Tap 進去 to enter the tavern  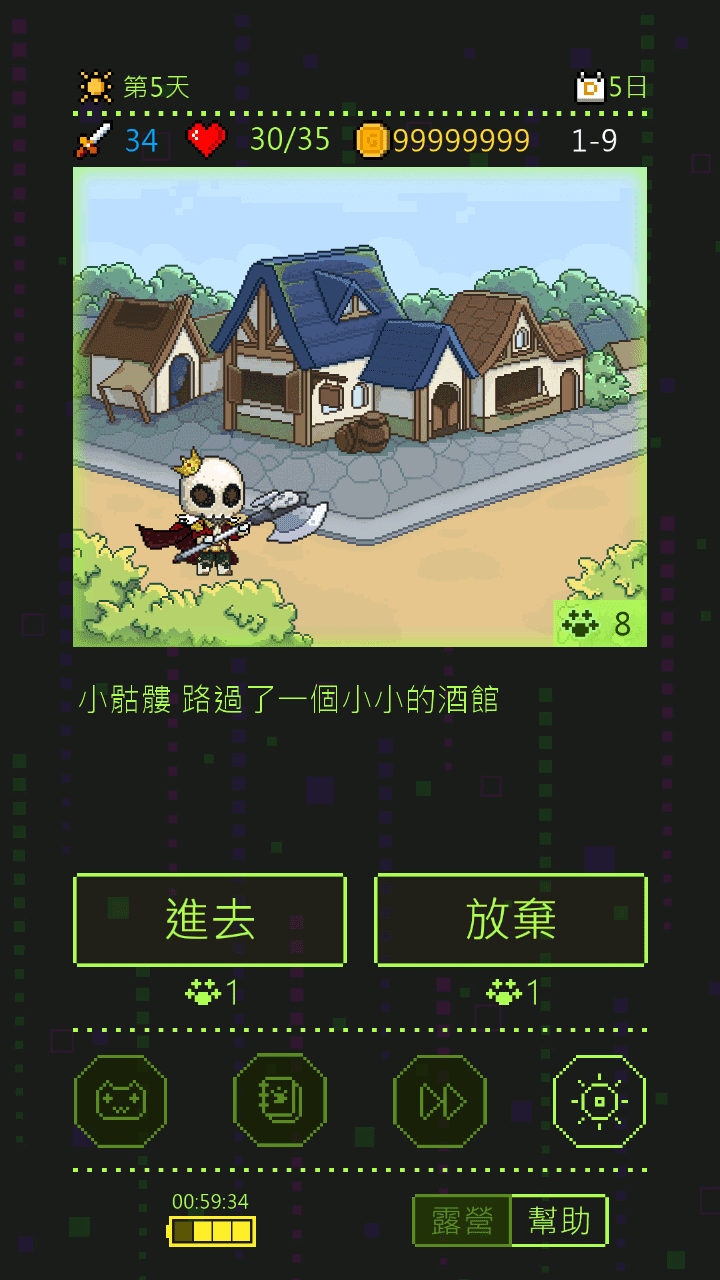coord(210,919)
